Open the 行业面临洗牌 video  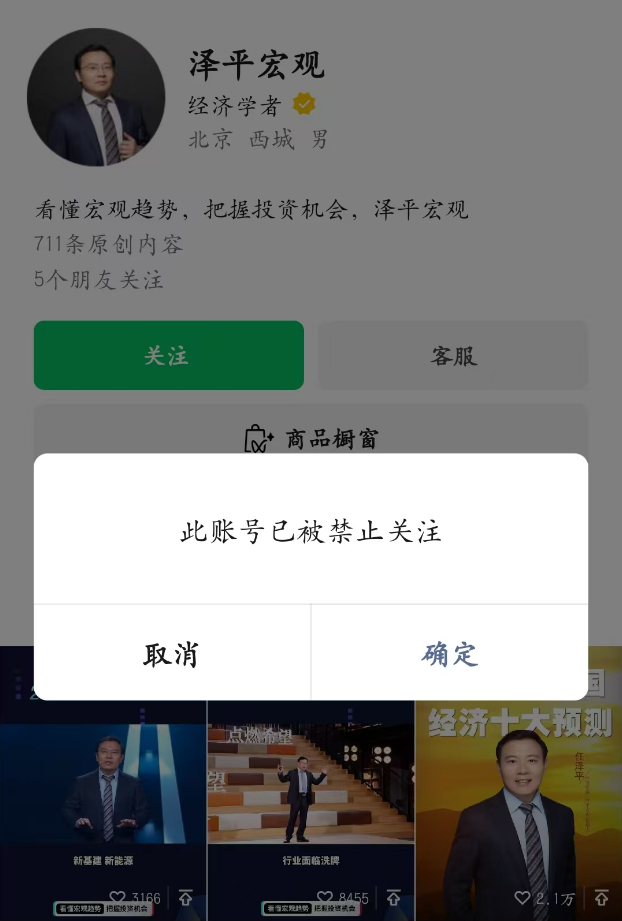coord(311,800)
